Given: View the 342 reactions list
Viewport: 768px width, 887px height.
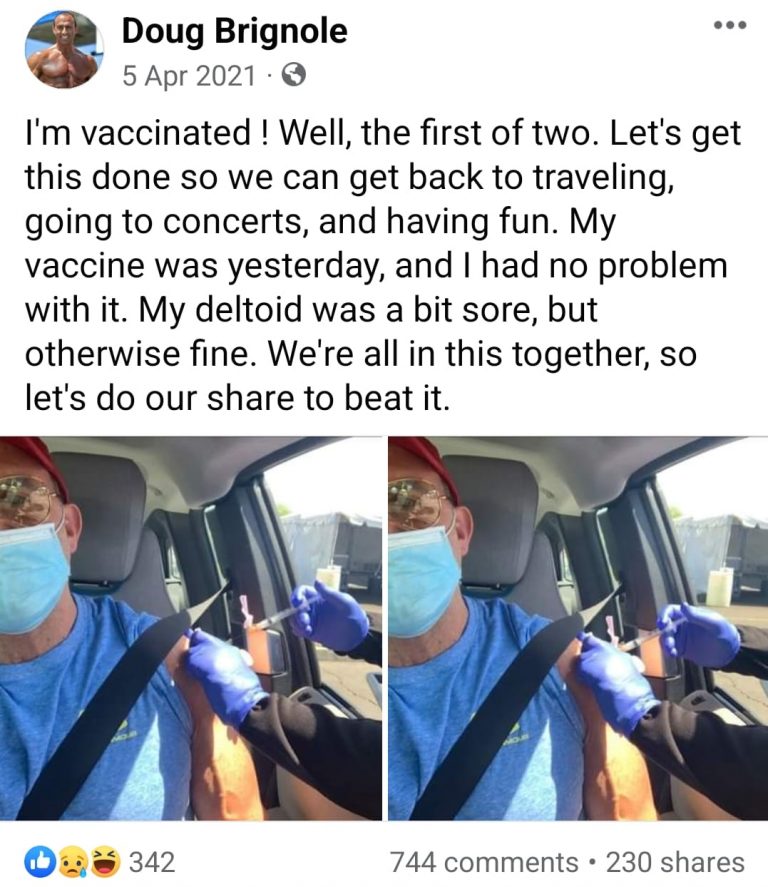Looking at the screenshot, I should tap(100, 861).
